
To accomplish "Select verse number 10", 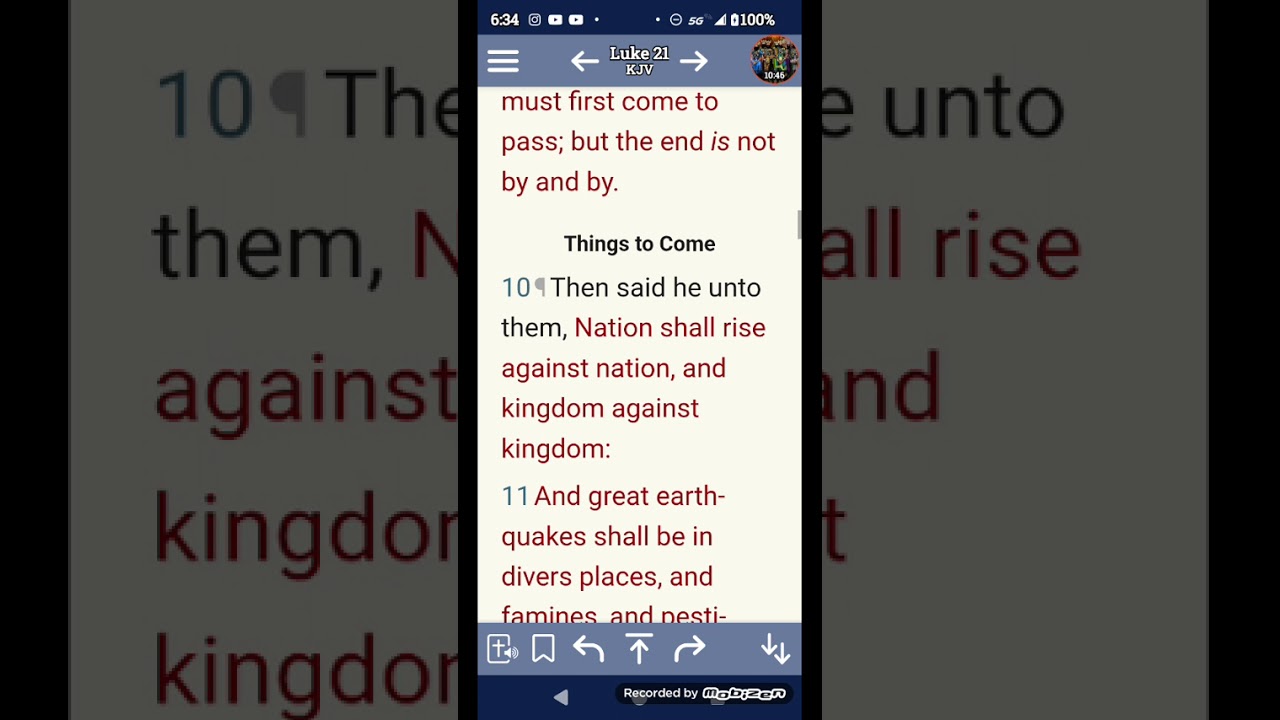I will pyautogui.click(x=516, y=288).
